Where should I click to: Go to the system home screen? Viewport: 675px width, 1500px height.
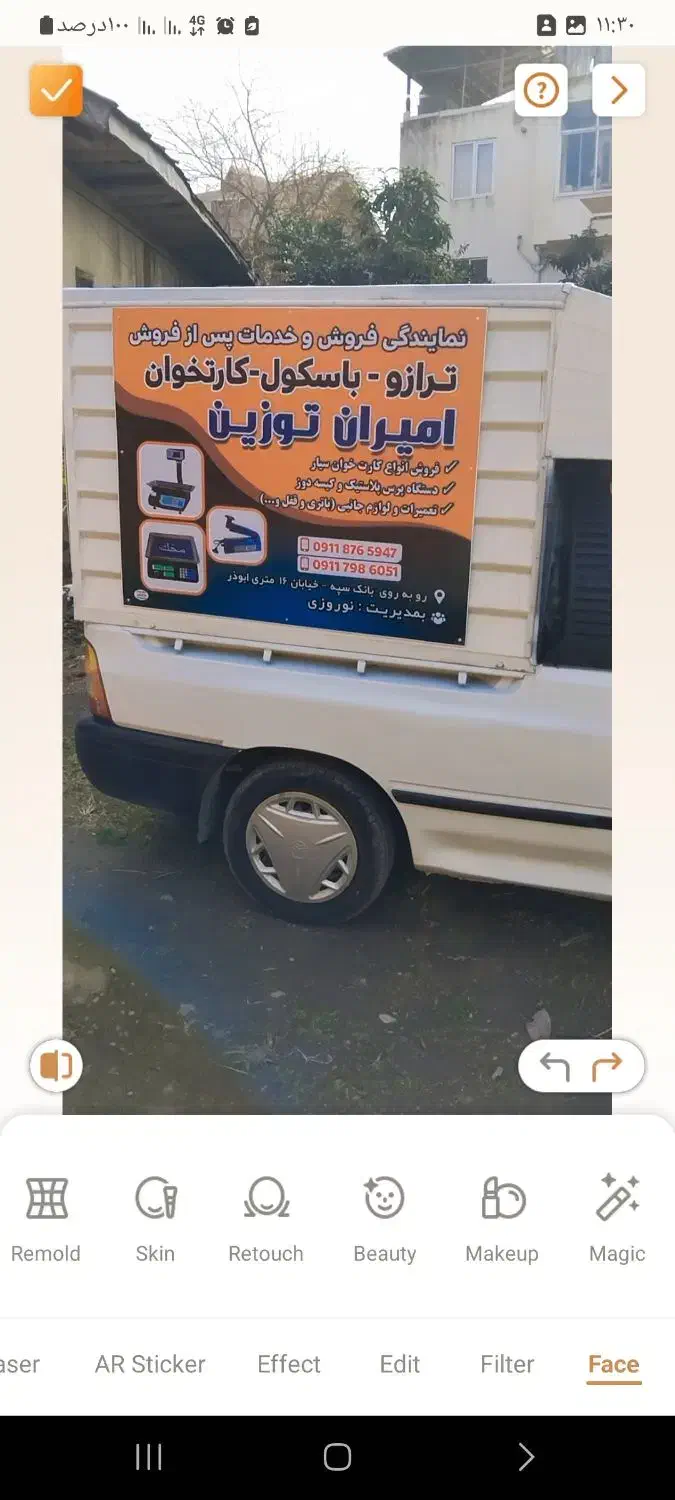pyautogui.click(x=337, y=1457)
